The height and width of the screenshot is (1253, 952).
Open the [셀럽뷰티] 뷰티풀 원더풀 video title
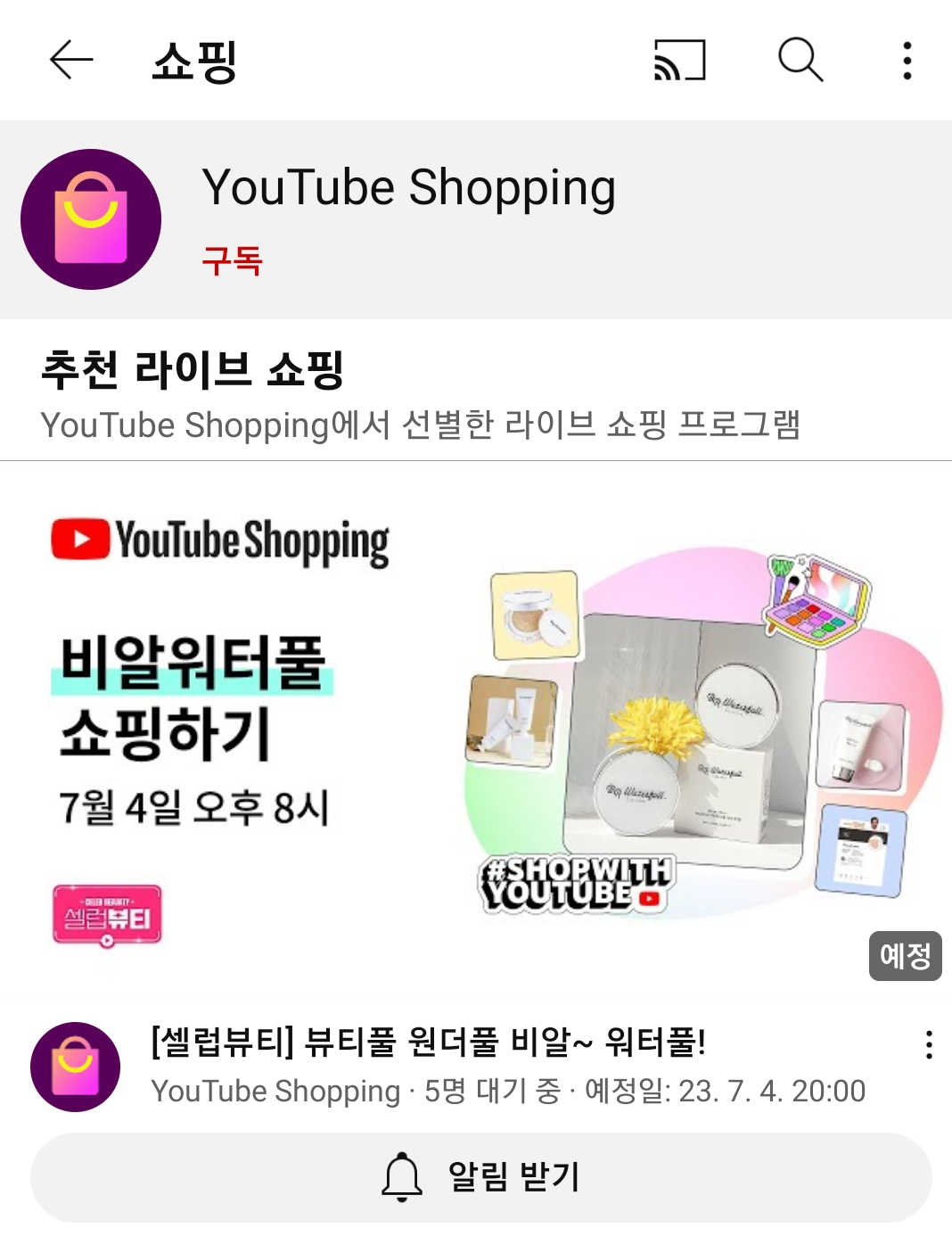click(428, 1041)
